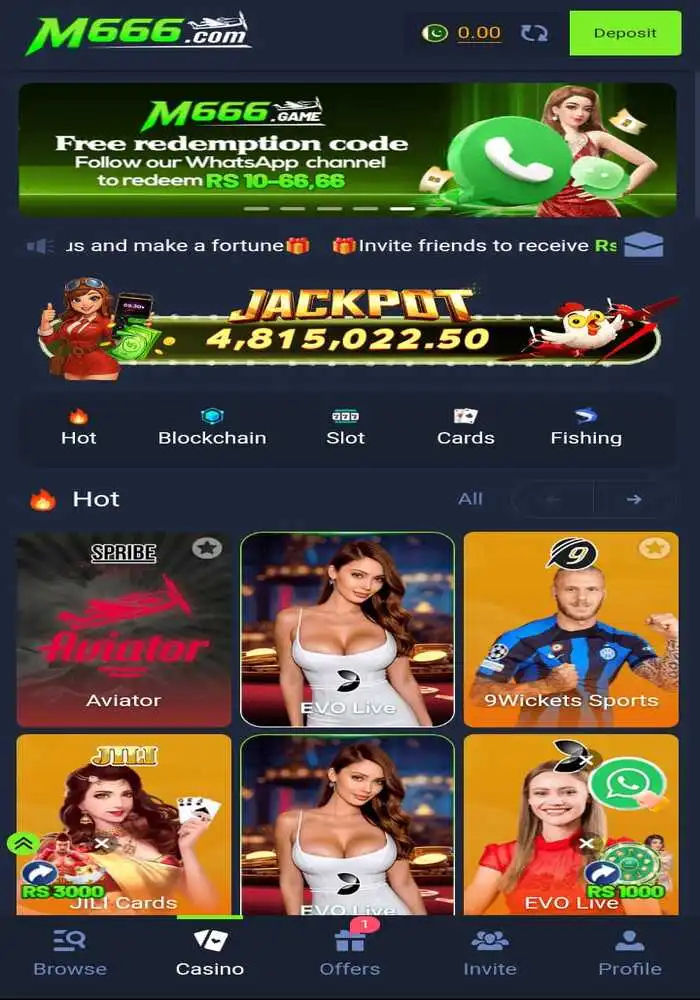Open the free redemption code banner
Image resolution: width=700 pixels, height=1000 pixels.
(349, 150)
